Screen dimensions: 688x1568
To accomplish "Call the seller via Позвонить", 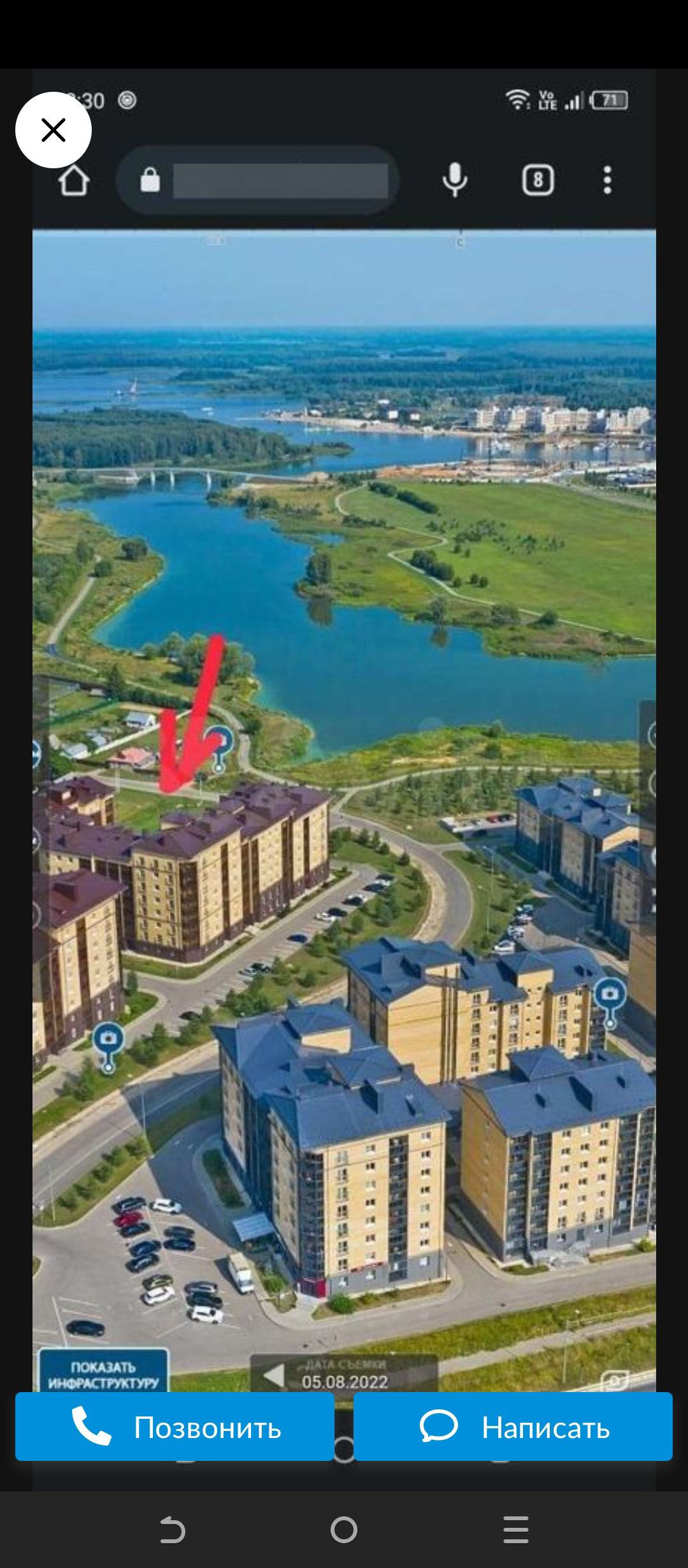I will coord(175,1427).
